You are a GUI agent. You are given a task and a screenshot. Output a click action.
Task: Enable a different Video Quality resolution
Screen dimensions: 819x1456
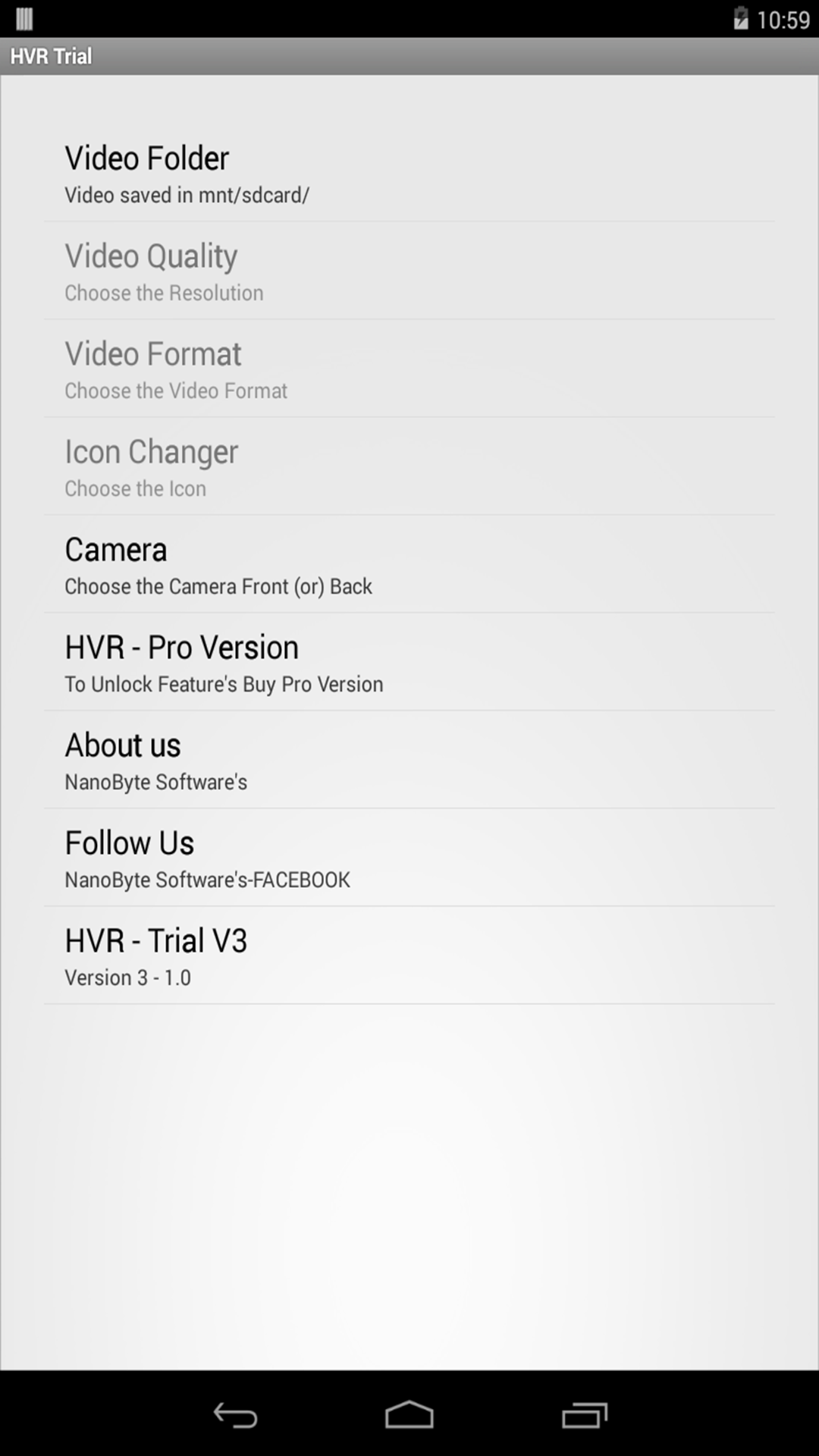point(409,270)
